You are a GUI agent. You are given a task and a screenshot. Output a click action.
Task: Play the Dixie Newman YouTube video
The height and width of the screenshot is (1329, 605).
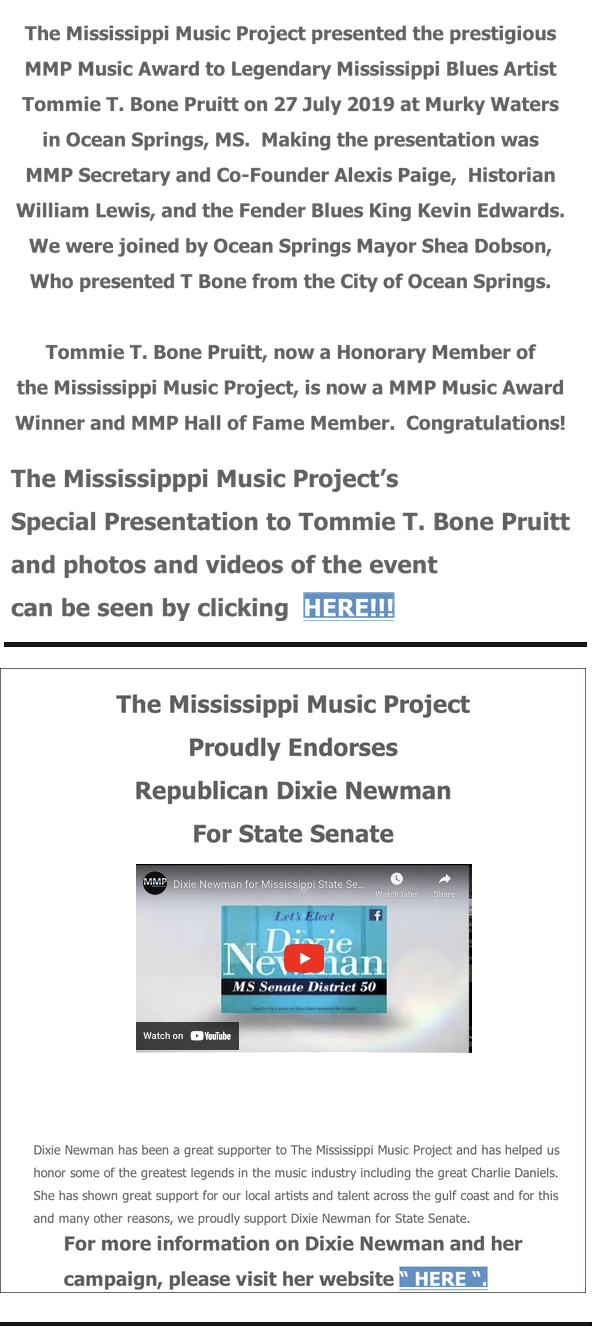pyautogui.click(x=303, y=958)
